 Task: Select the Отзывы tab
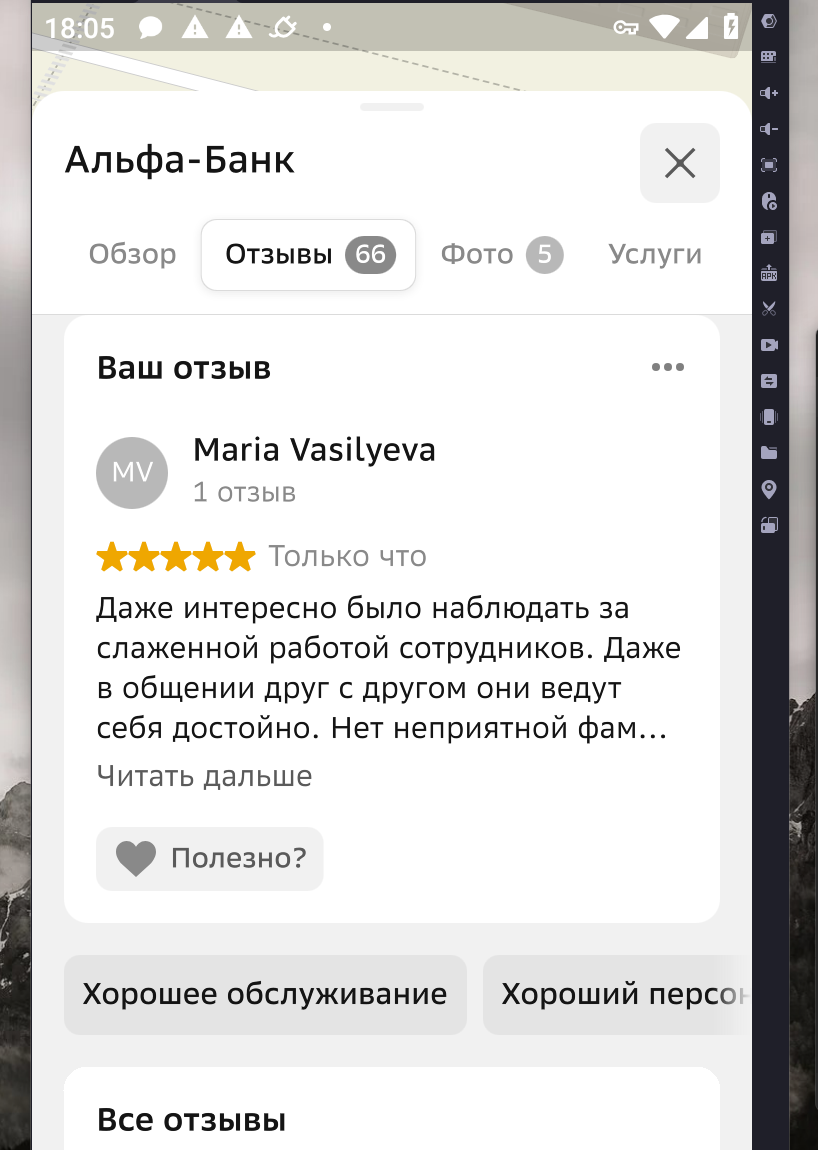pyautogui.click(x=308, y=255)
